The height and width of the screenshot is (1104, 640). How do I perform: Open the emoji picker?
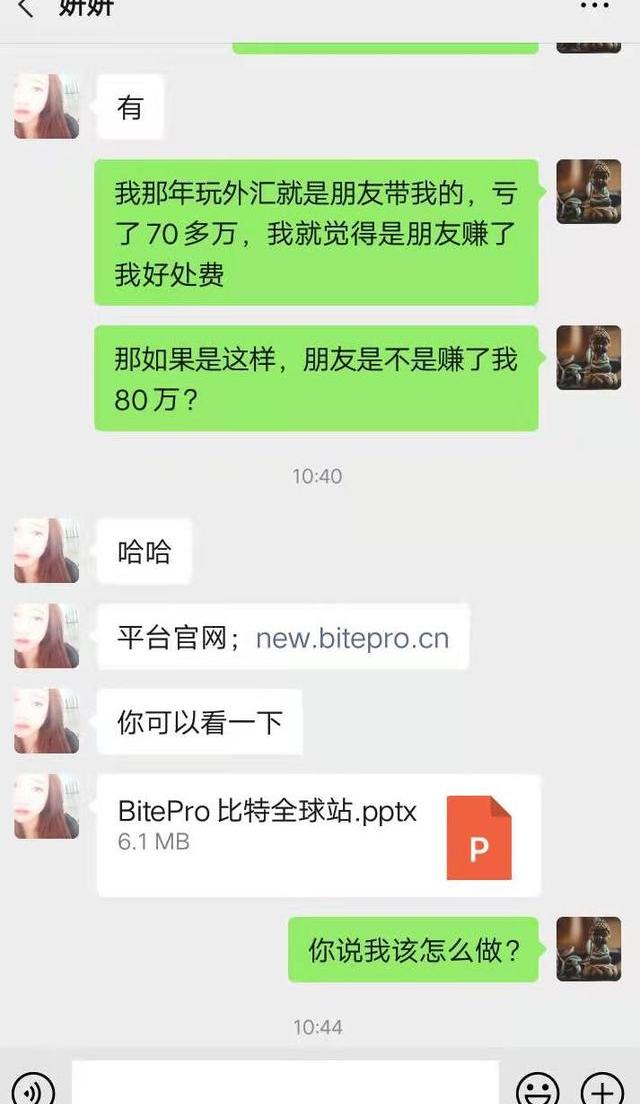pyautogui.click(x=537, y=1088)
